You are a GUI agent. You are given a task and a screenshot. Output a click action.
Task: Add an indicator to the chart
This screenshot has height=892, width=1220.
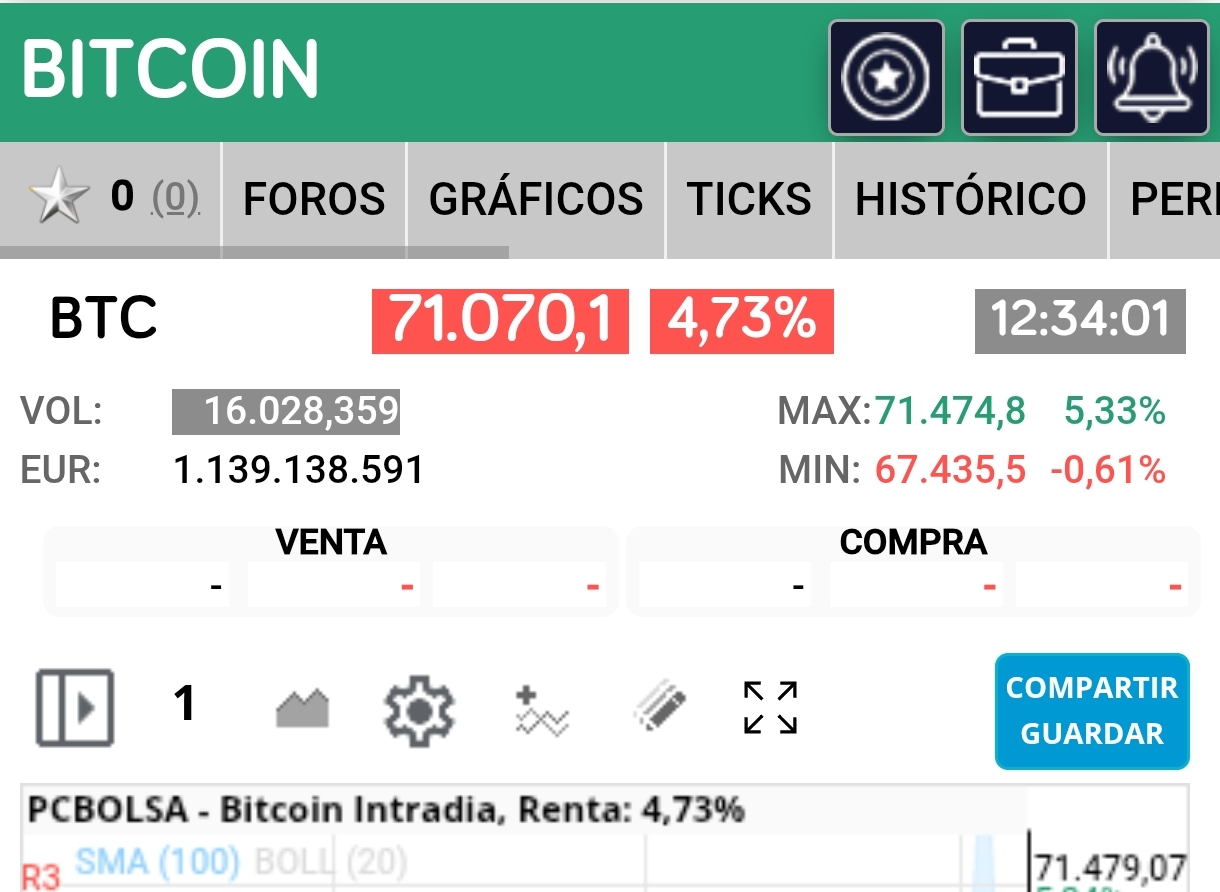click(542, 710)
